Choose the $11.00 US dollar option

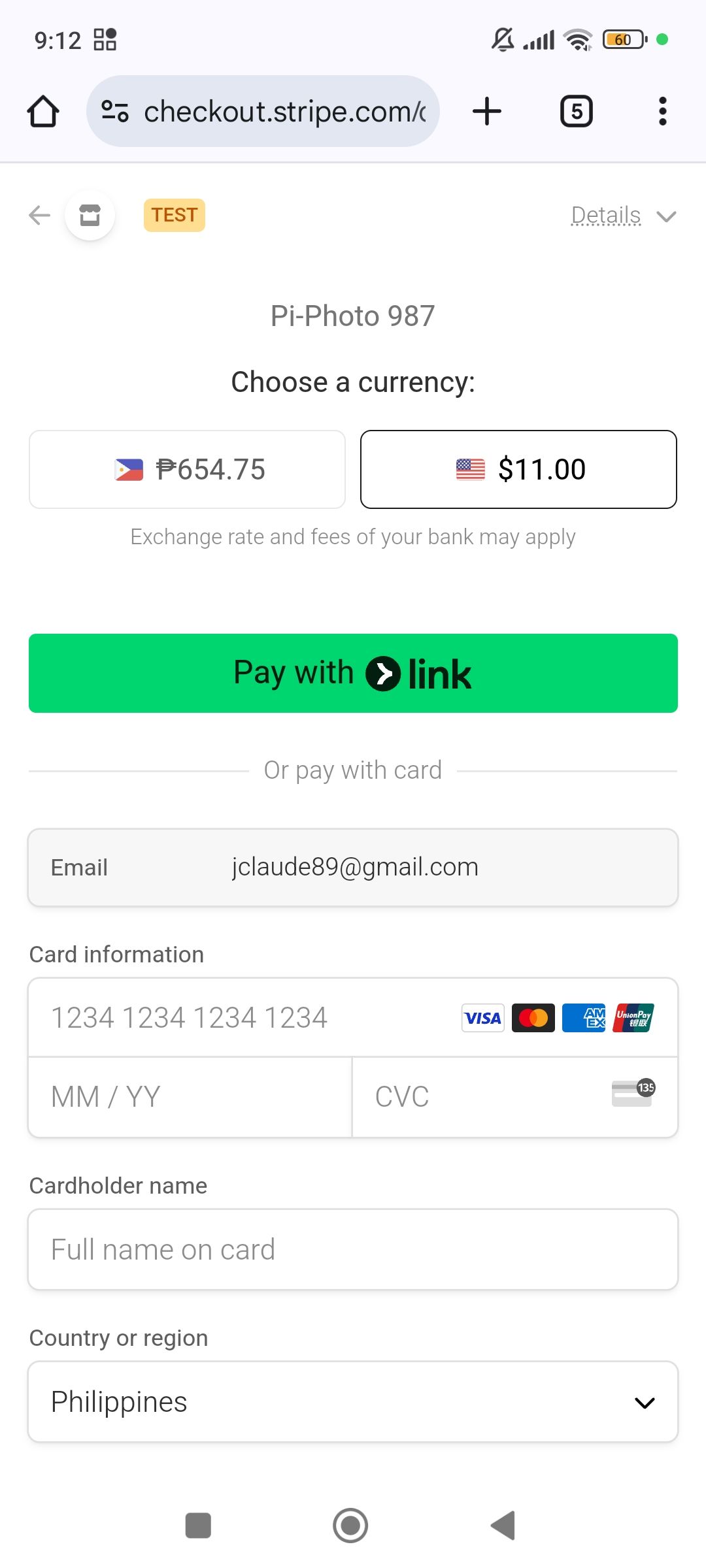pos(518,469)
